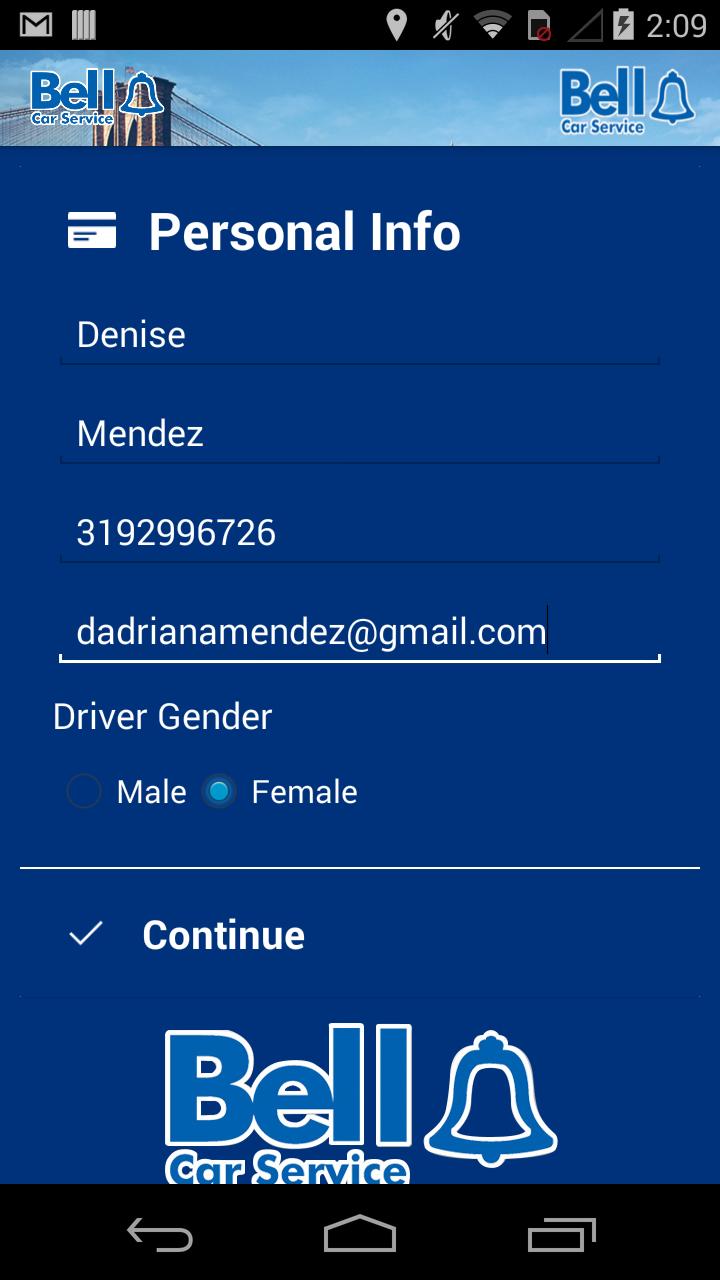Tap the Personal Info card icon

click(x=92, y=230)
